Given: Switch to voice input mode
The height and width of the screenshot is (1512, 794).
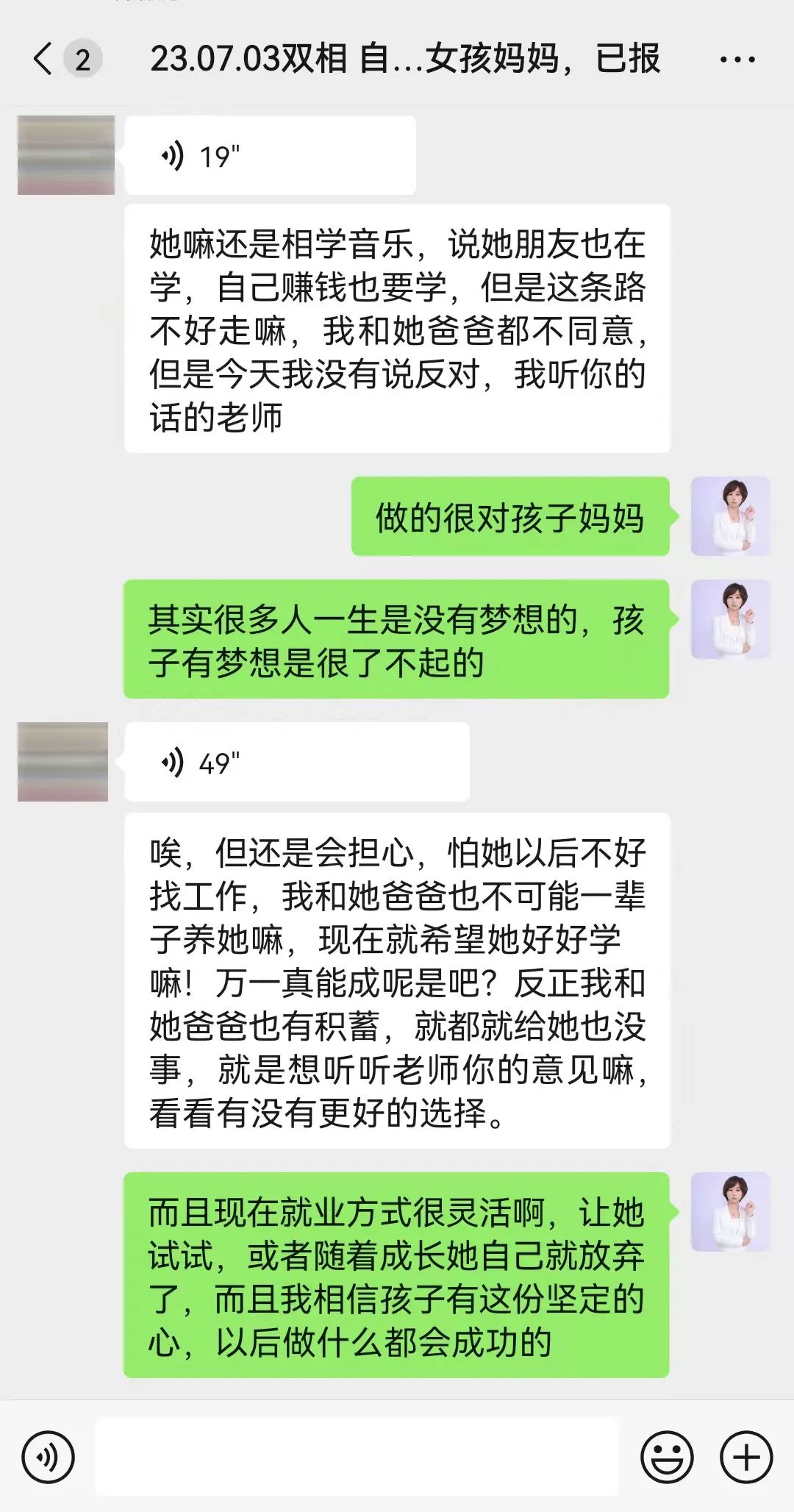Looking at the screenshot, I should coord(49,1457).
